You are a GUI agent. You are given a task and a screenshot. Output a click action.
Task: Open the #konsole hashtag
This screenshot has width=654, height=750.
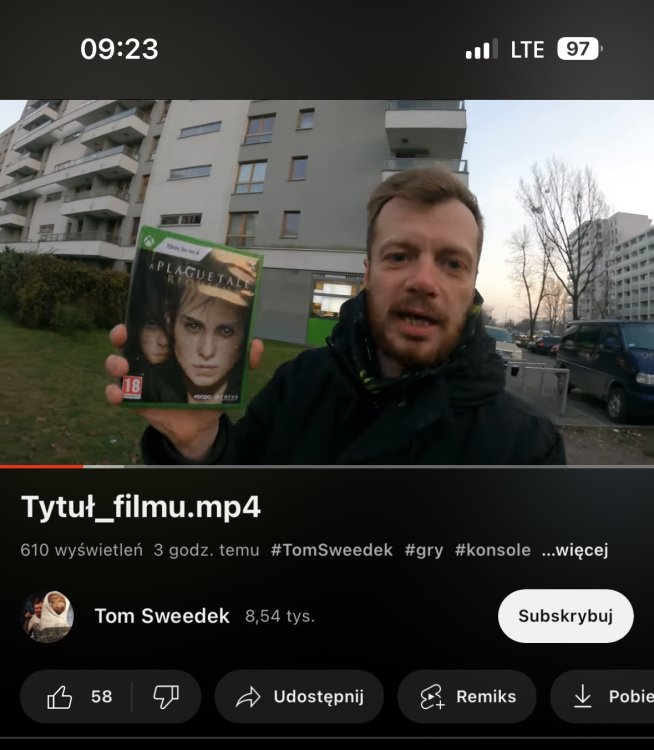click(492, 550)
